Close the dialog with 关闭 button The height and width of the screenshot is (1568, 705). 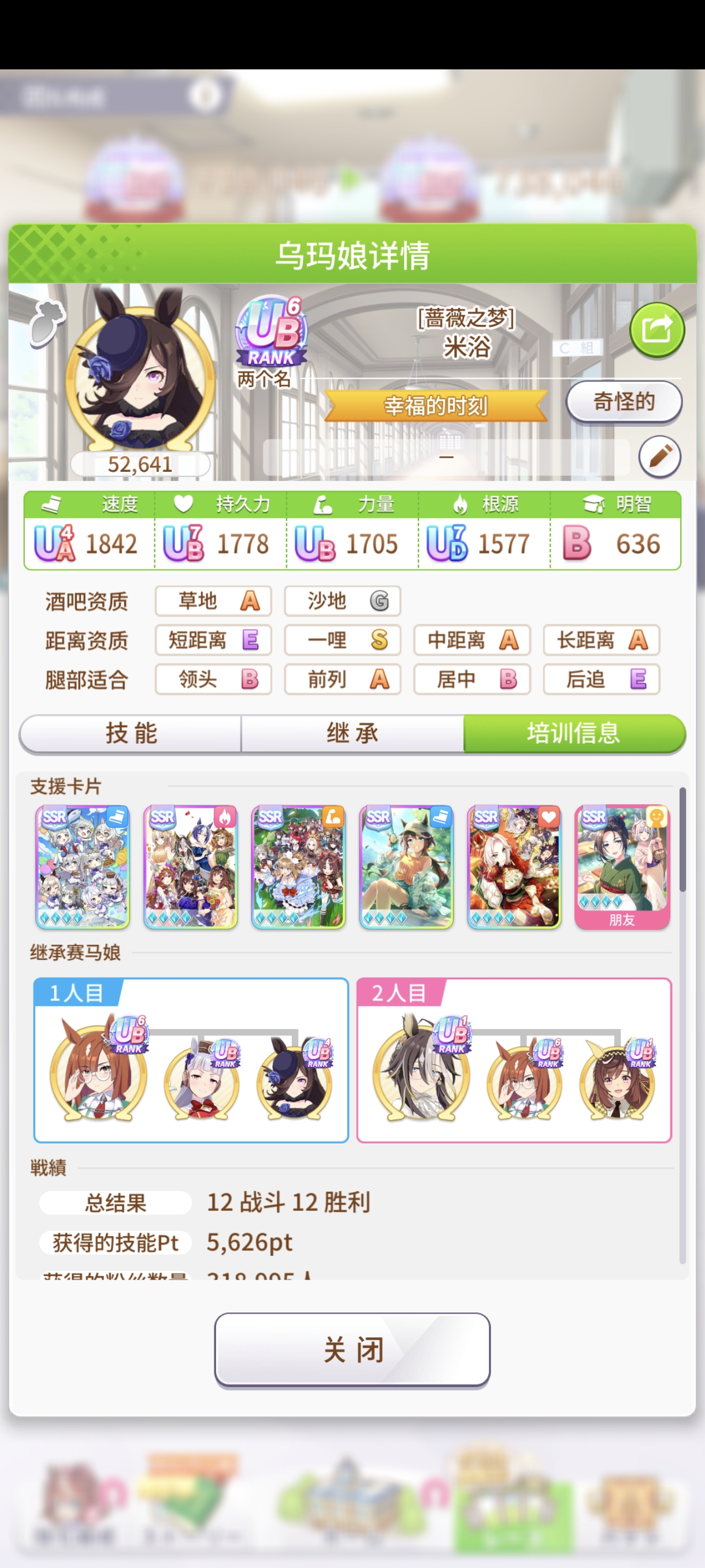pyautogui.click(x=352, y=1350)
